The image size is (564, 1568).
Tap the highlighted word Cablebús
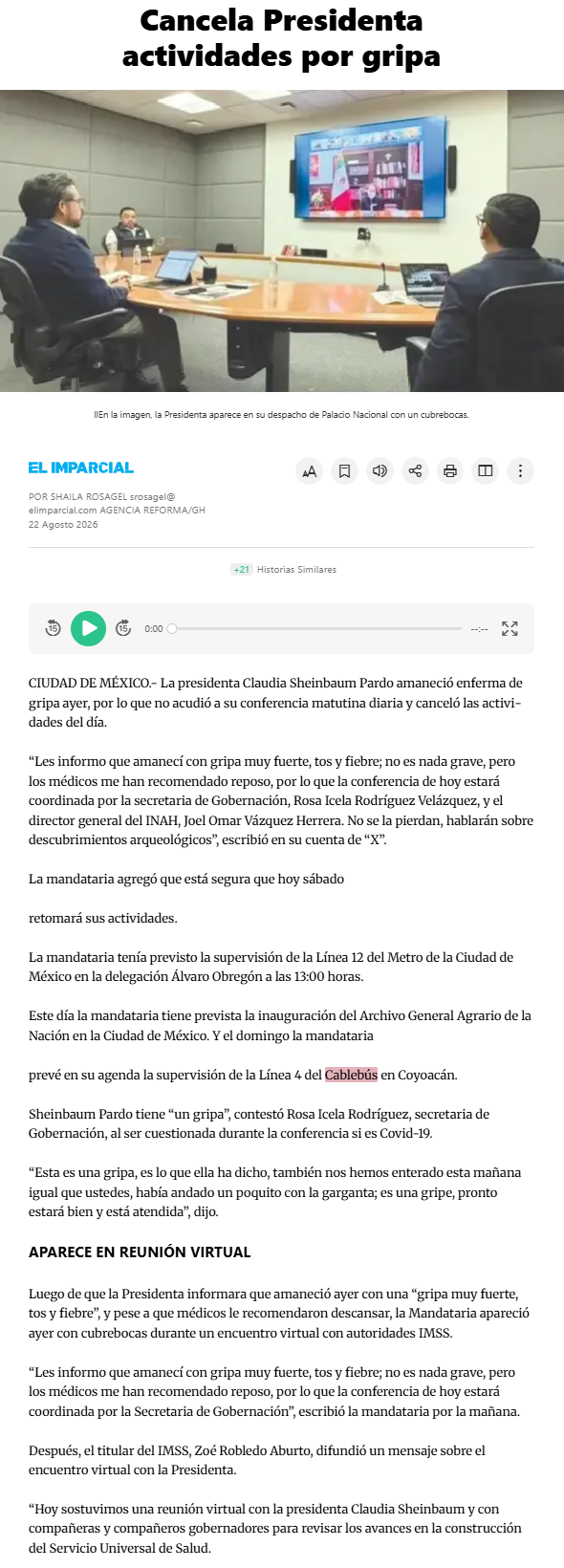(x=351, y=1075)
